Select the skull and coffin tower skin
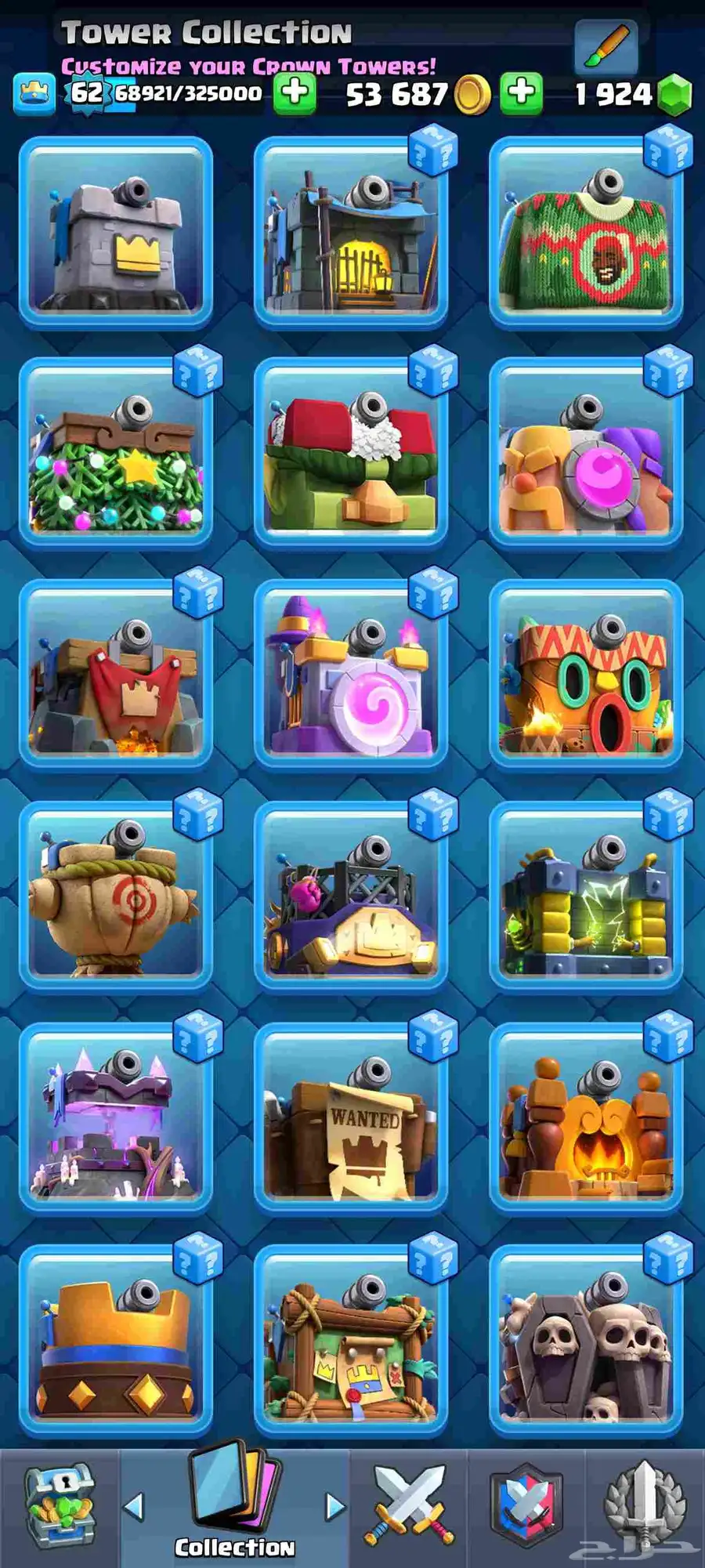The width and height of the screenshot is (705, 1568). [x=586, y=1342]
